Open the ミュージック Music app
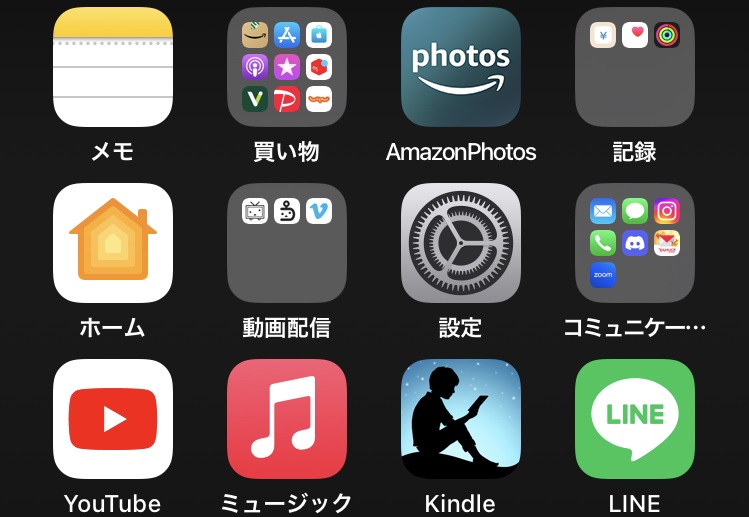 tap(287, 419)
